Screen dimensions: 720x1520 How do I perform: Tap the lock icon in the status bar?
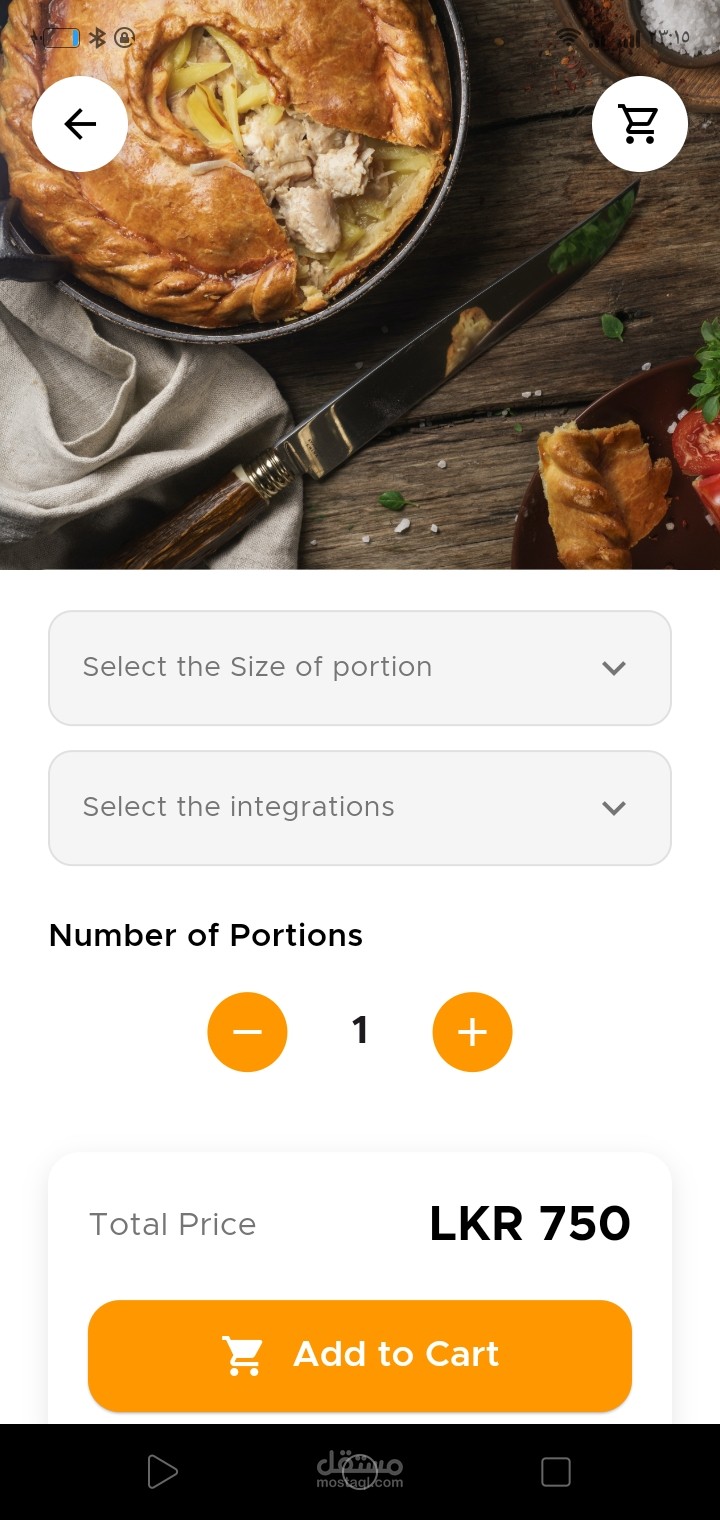tap(124, 37)
